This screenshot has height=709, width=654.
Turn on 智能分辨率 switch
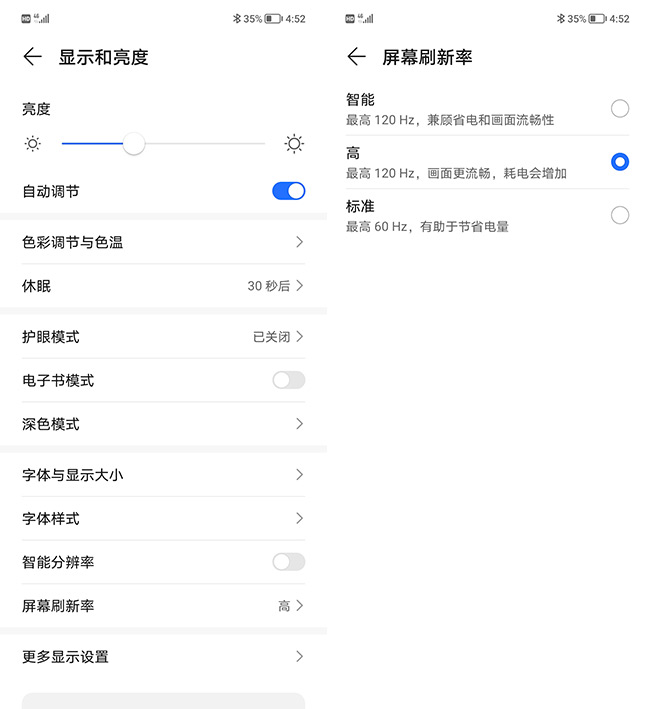[x=288, y=562]
